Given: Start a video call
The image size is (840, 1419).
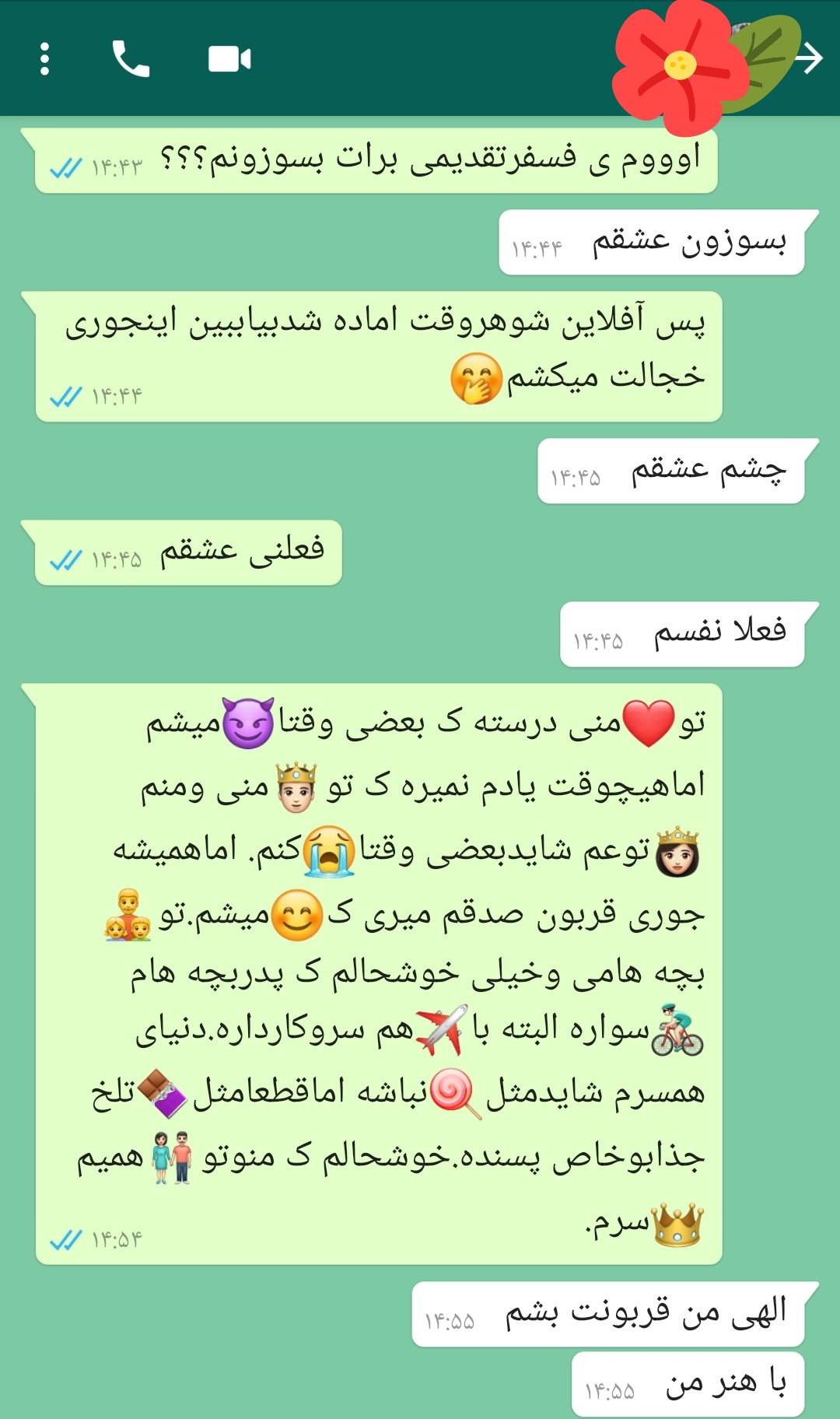Looking at the screenshot, I should click(x=229, y=59).
